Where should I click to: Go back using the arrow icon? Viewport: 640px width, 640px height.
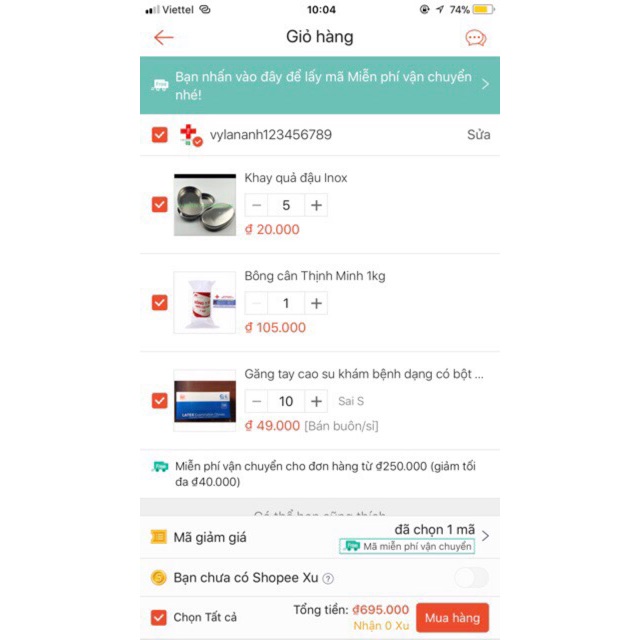point(164,38)
